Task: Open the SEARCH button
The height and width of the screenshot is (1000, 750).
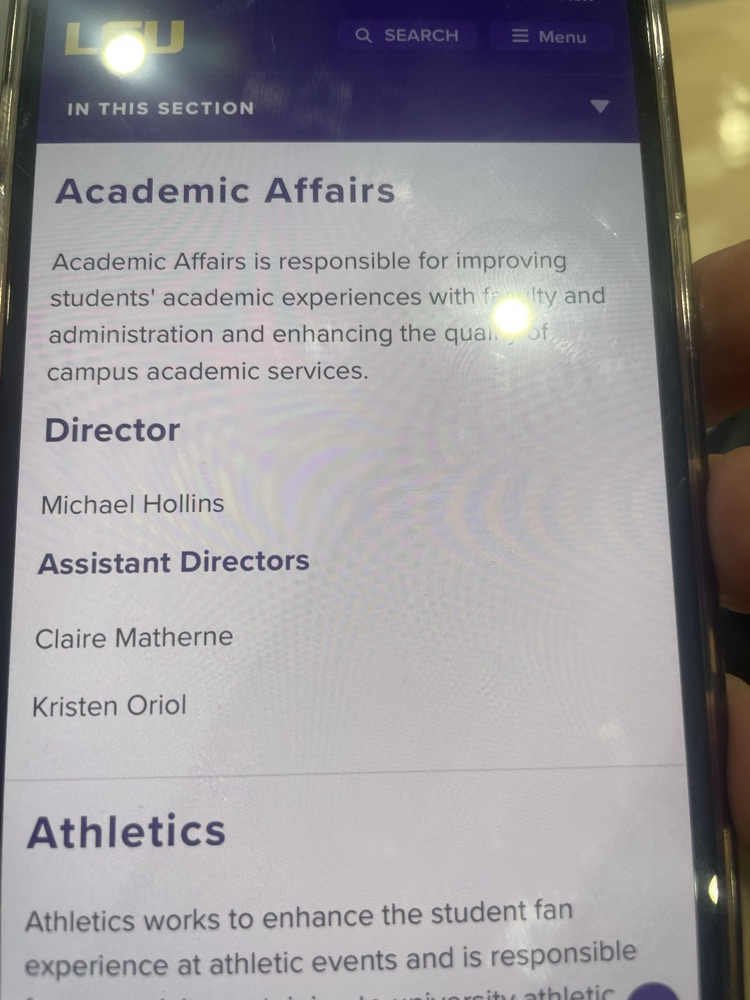Action: pyautogui.click(x=407, y=36)
